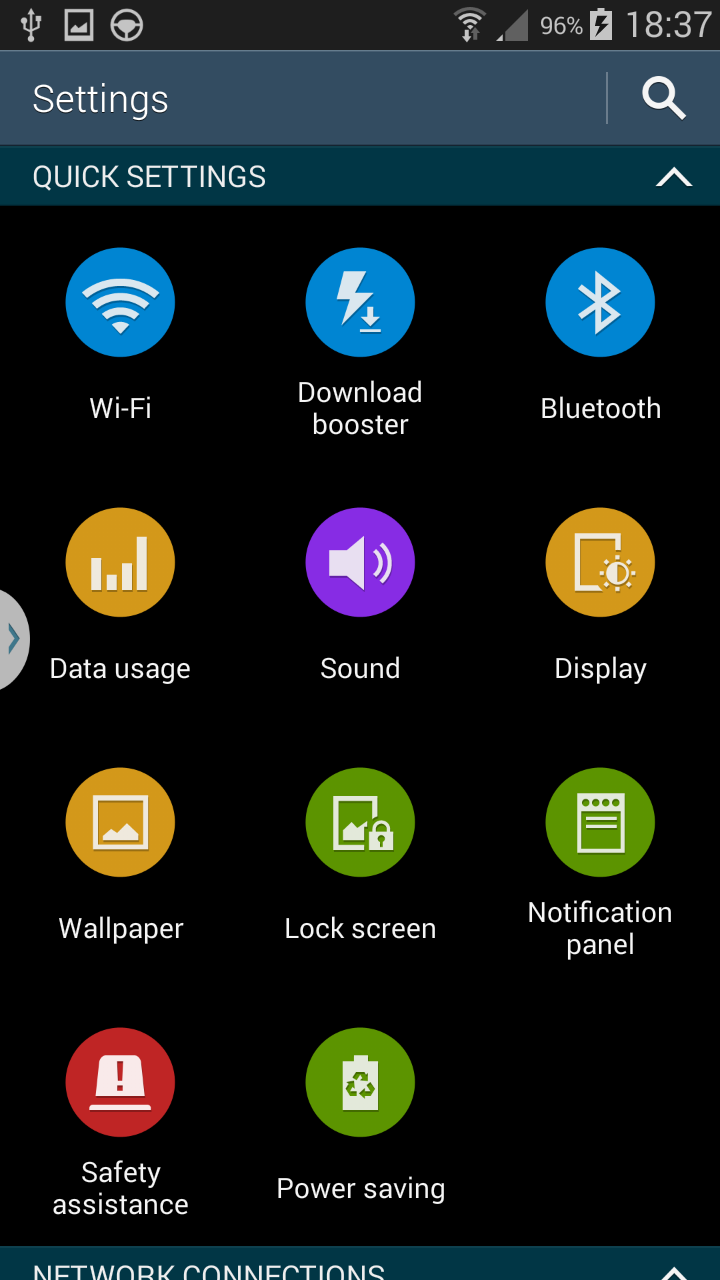Select Display settings

(600, 563)
